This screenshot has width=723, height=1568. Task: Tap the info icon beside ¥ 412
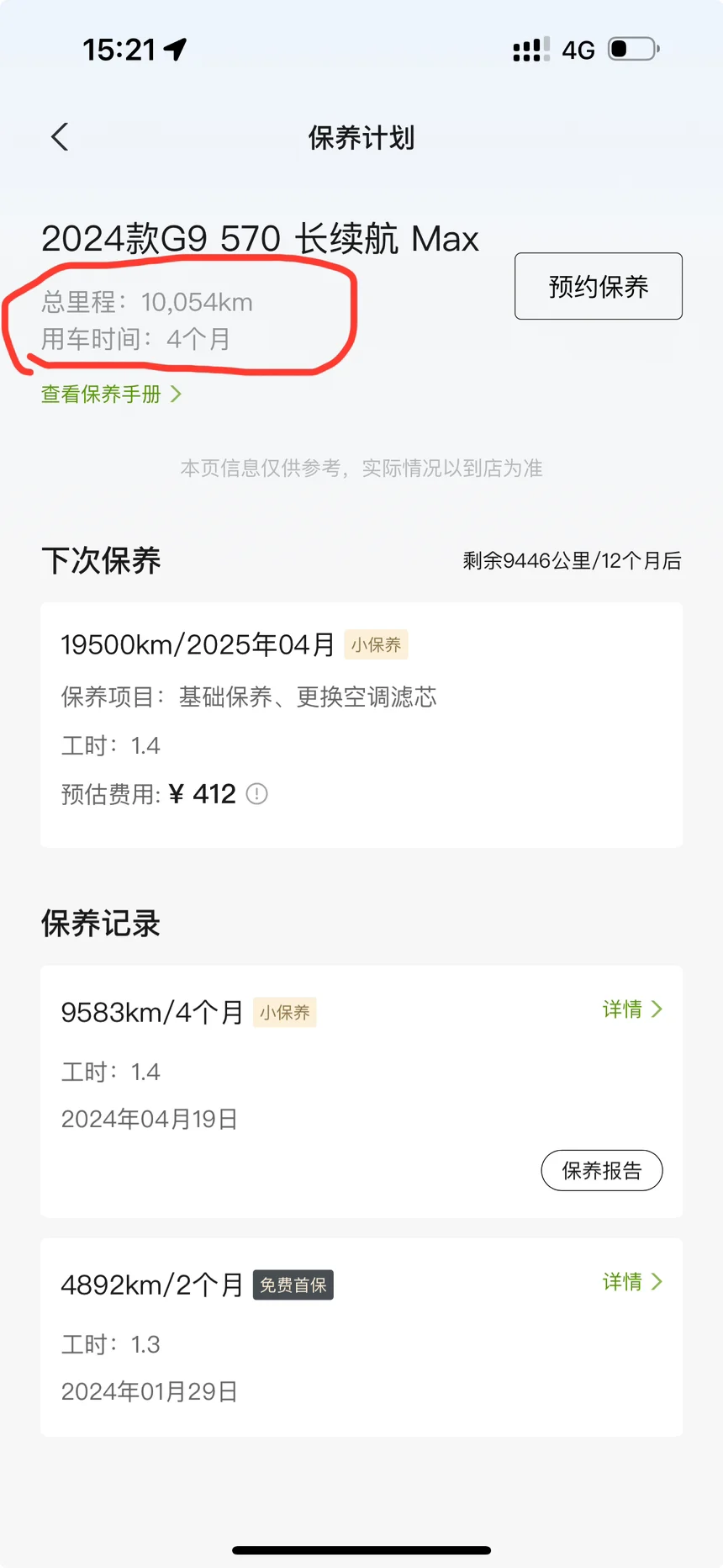pyautogui.click(x=256, y=794)
